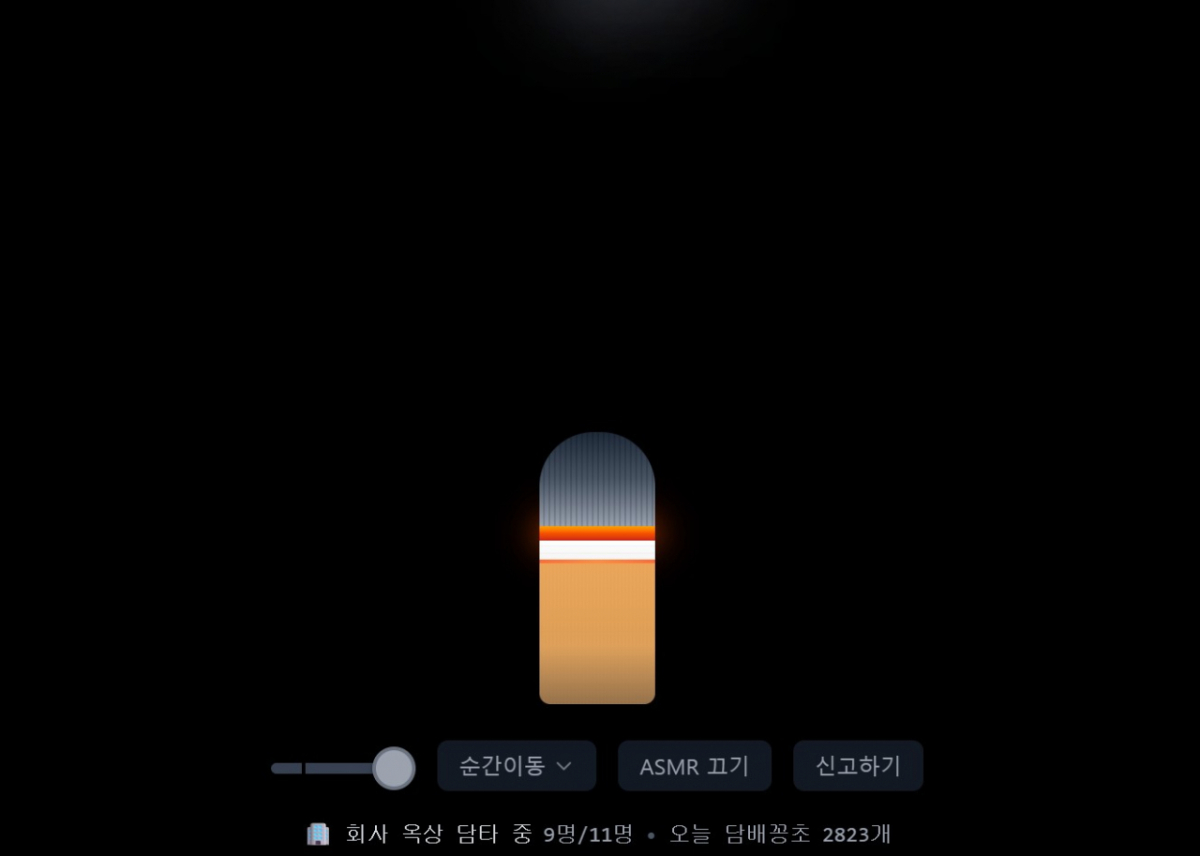Expand the 순간이동 dropdown
Screen dimensions: 1200x856
tap(516, 766)
